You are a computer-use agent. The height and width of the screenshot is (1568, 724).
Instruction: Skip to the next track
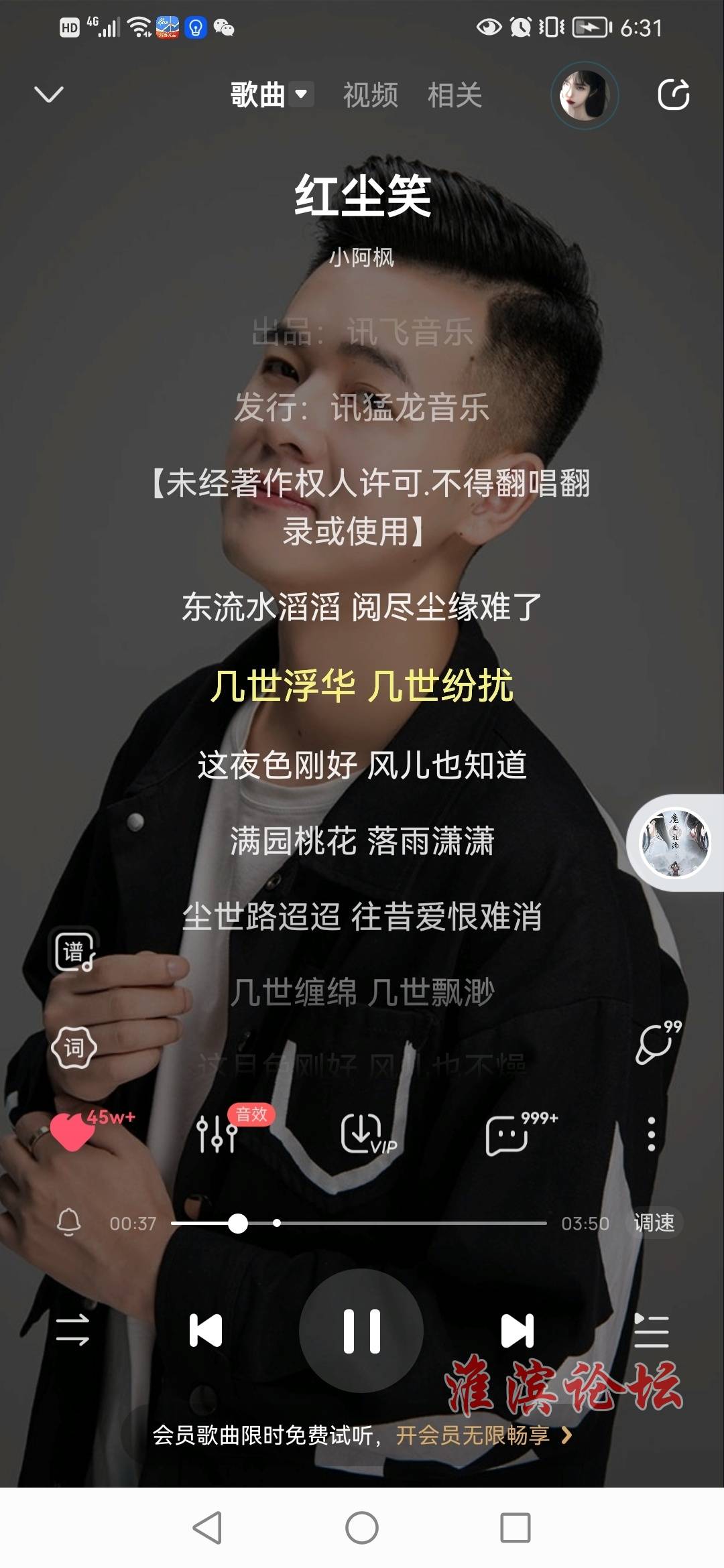coord(518,1331)
